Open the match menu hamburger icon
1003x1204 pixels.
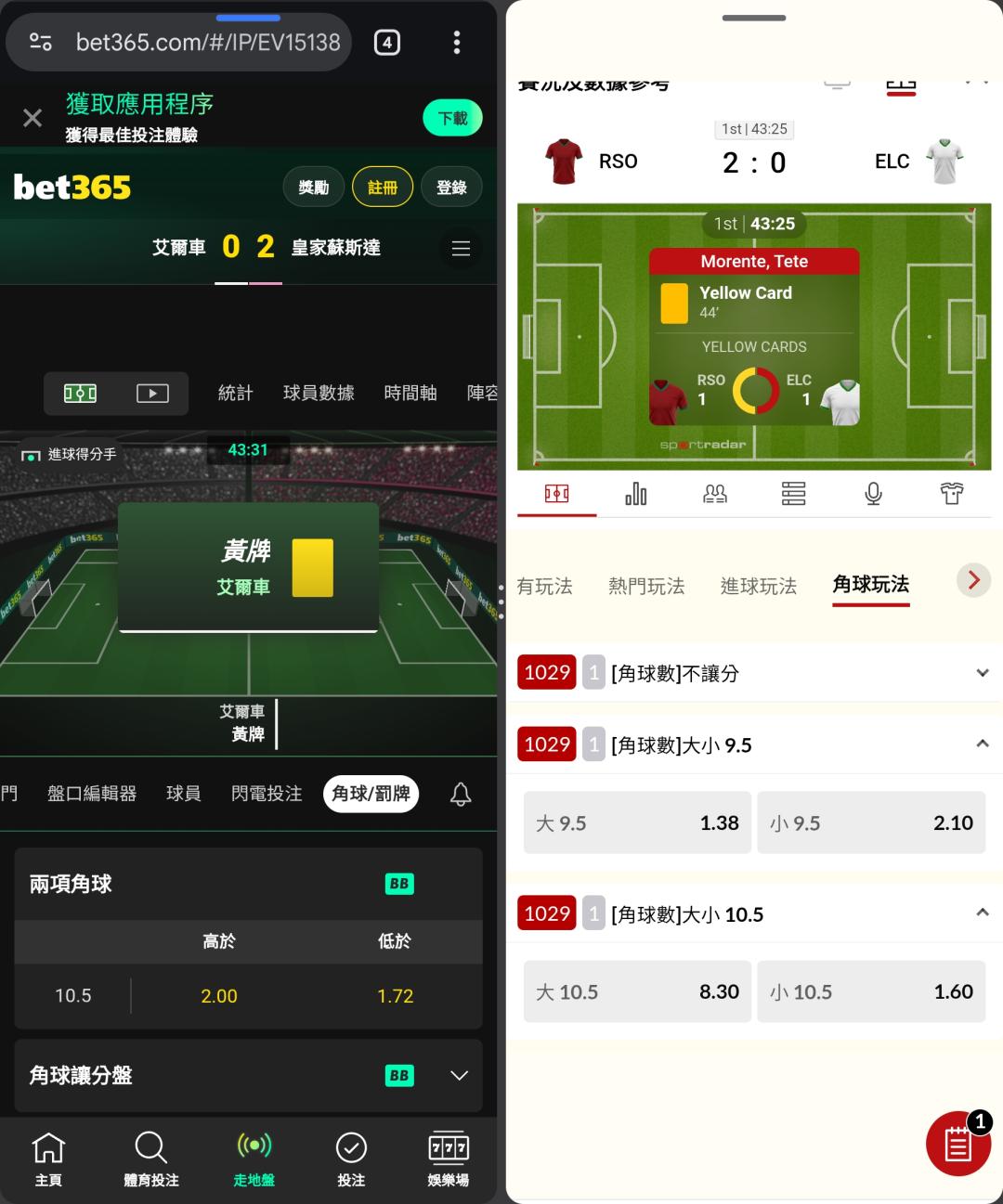coord(461,249)
